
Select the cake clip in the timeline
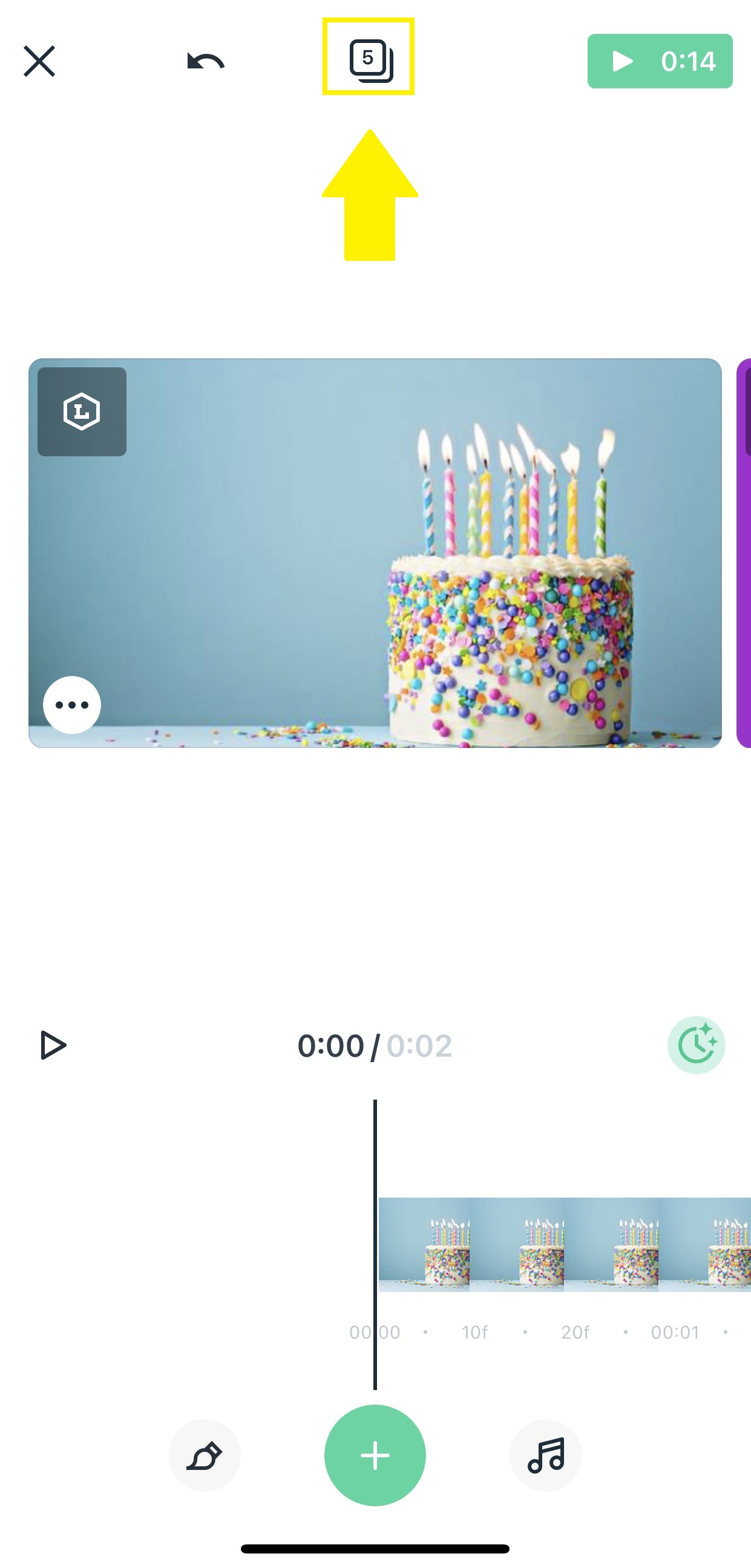(565, 1245)
